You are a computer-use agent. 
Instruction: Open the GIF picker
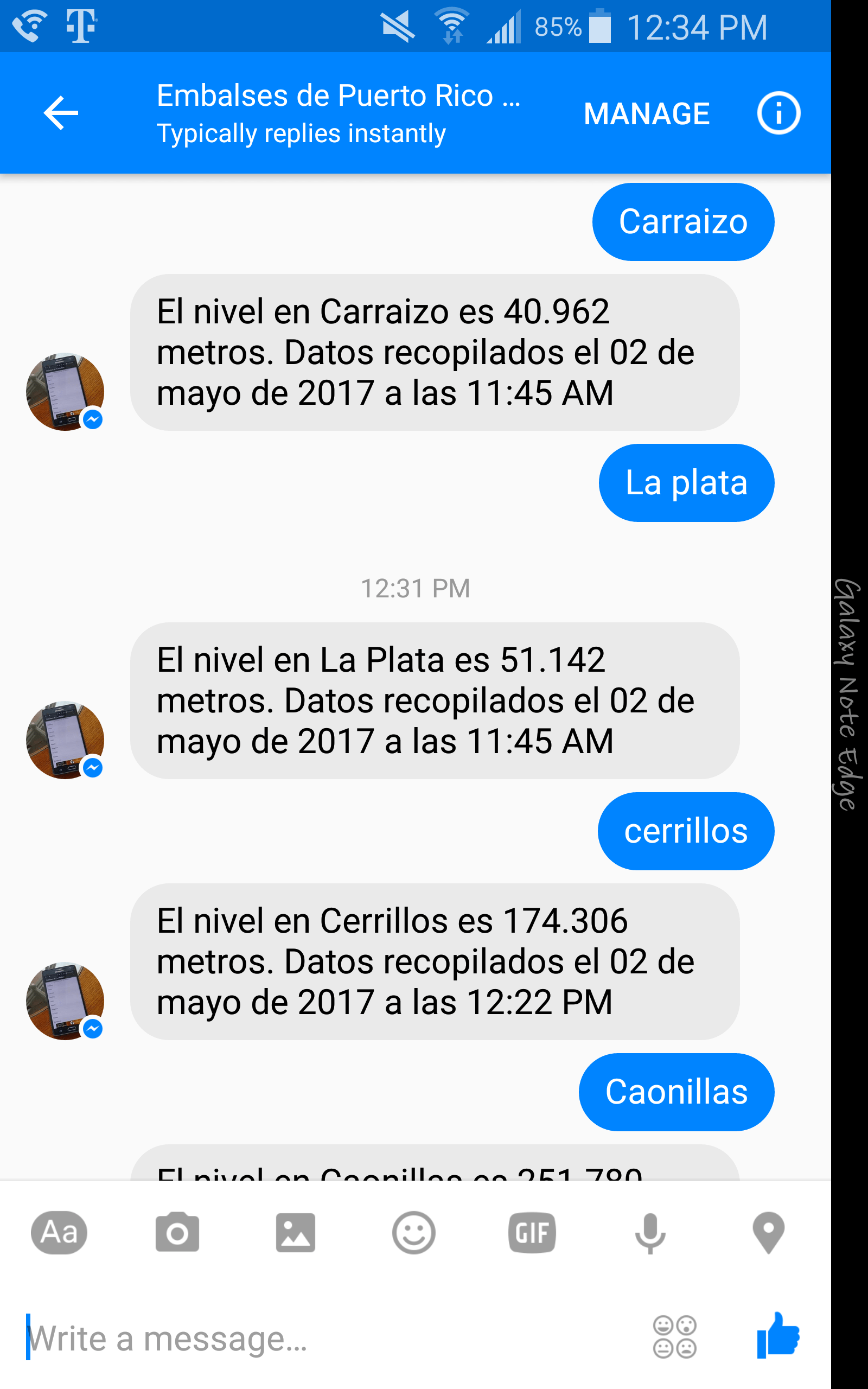click(x=532, y=1233)
